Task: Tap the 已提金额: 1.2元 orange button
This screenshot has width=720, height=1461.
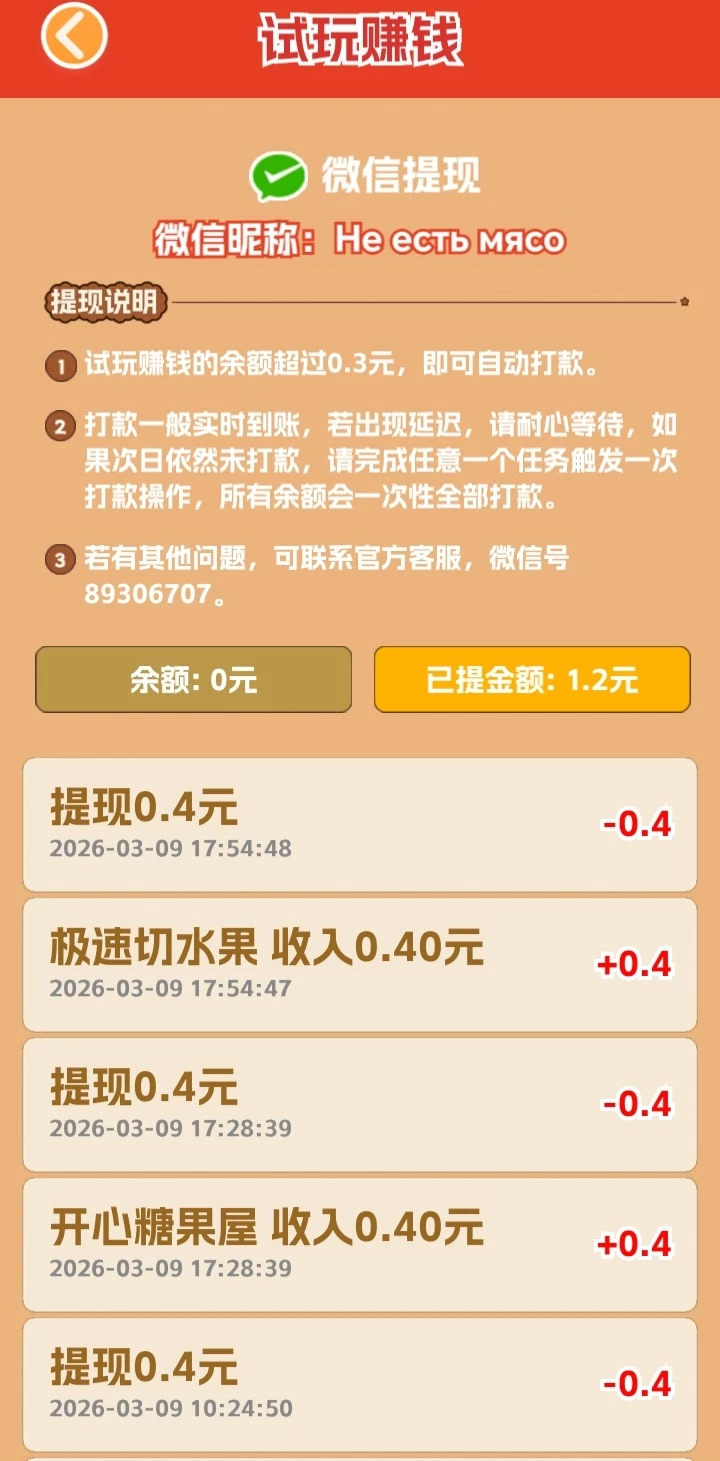Action: pyautogui.click(x=532, y=679)
